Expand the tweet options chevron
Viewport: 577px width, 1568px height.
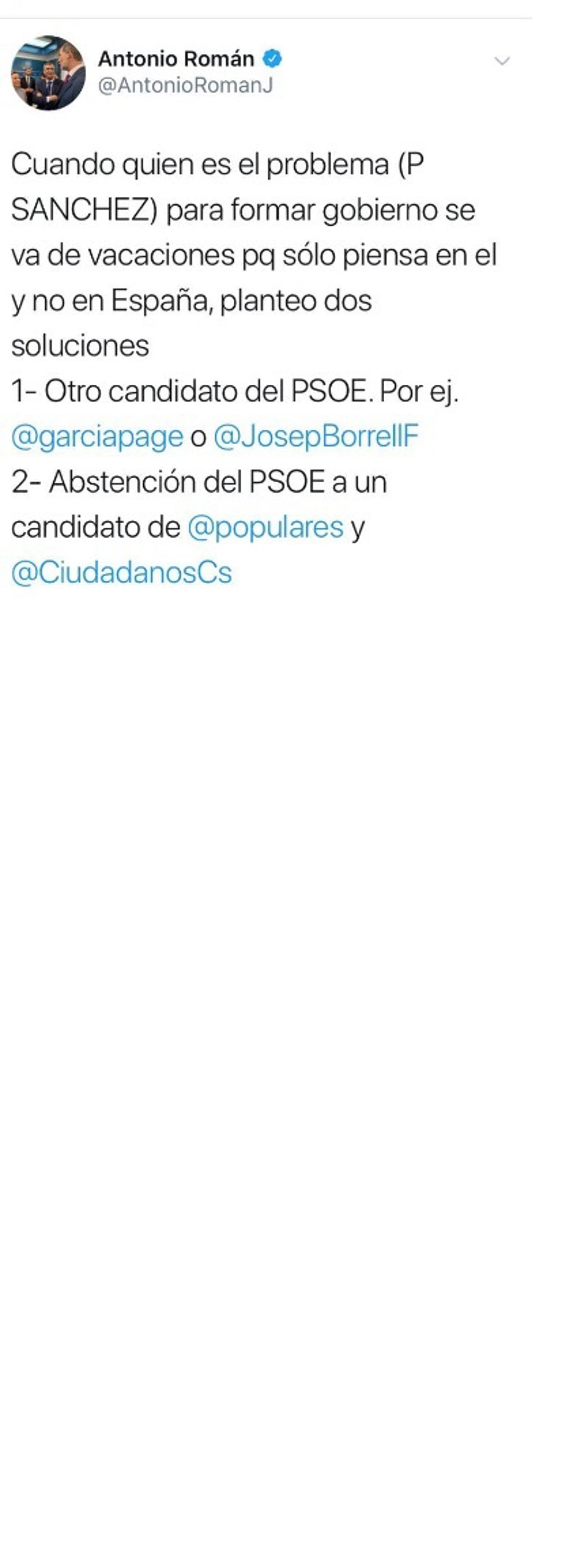coord(502,61)
